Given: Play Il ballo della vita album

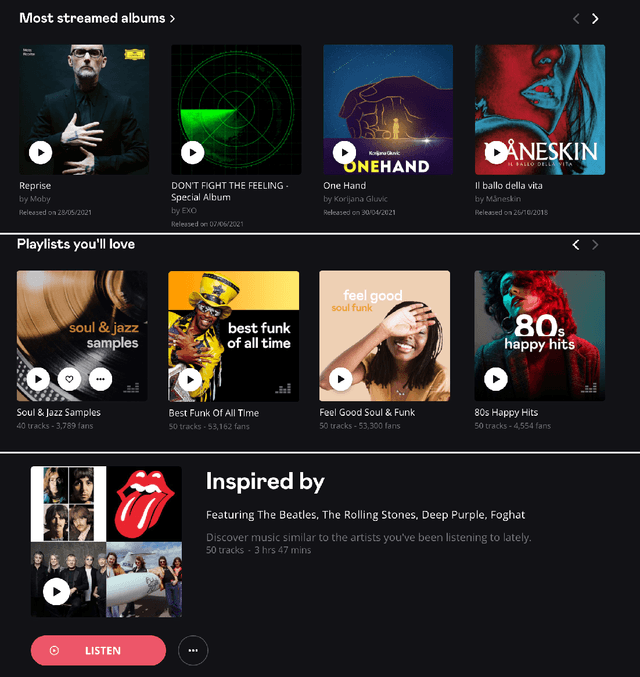Looking at the screenshot, I should tap(496, 152).
